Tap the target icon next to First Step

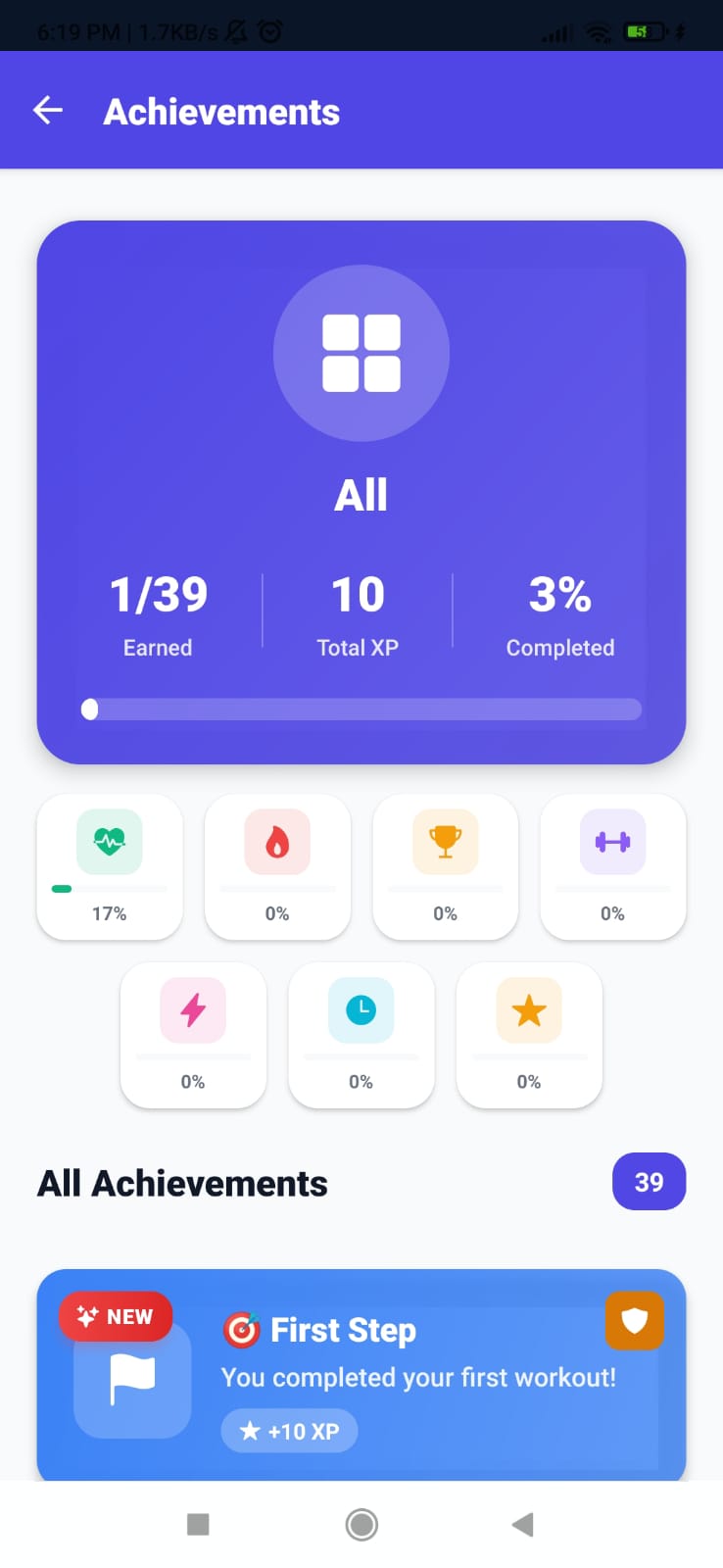(x=241, y=1329)
